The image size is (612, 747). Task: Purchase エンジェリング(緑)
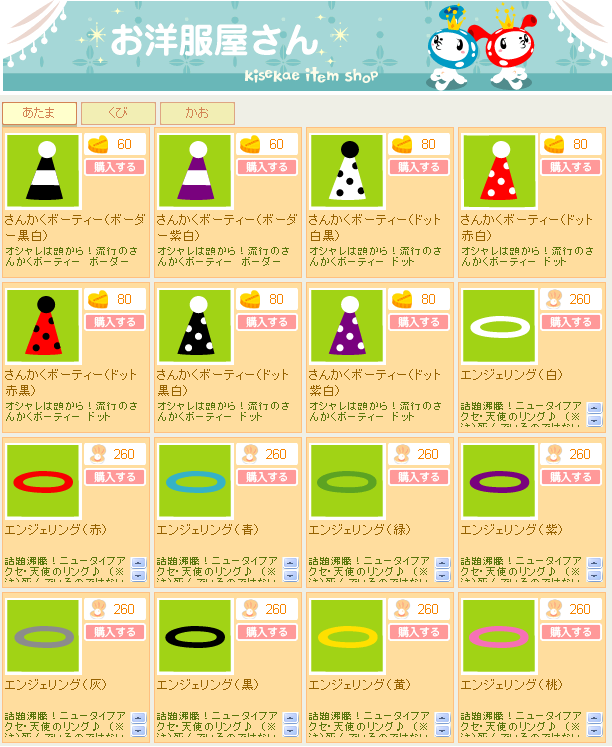[420, 477]
